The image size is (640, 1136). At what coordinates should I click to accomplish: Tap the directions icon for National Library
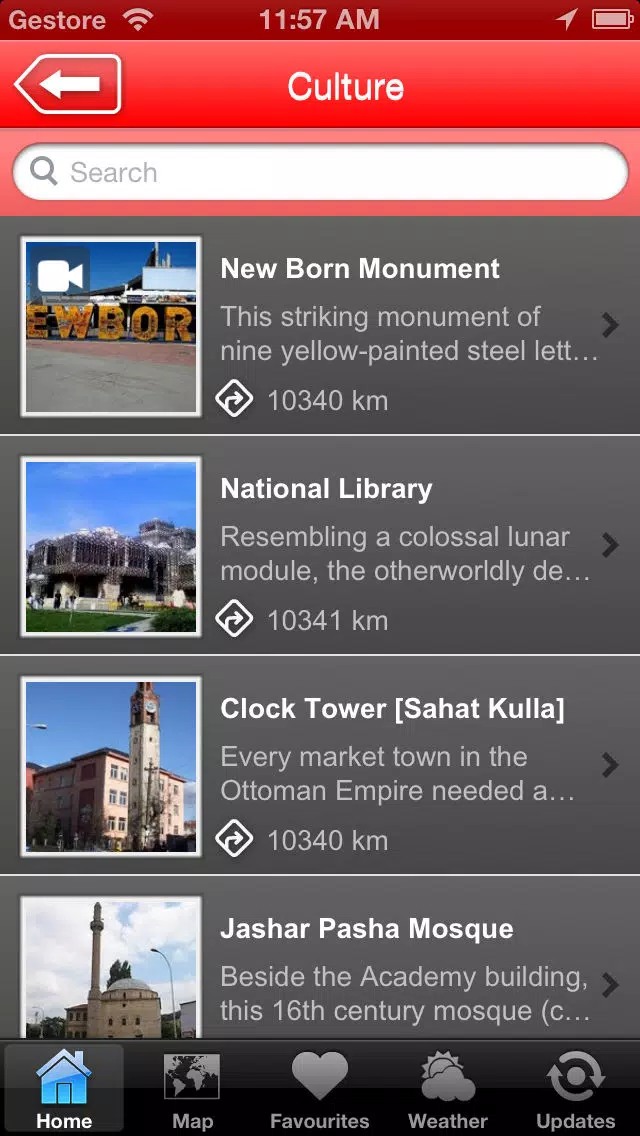pos(234,620)
